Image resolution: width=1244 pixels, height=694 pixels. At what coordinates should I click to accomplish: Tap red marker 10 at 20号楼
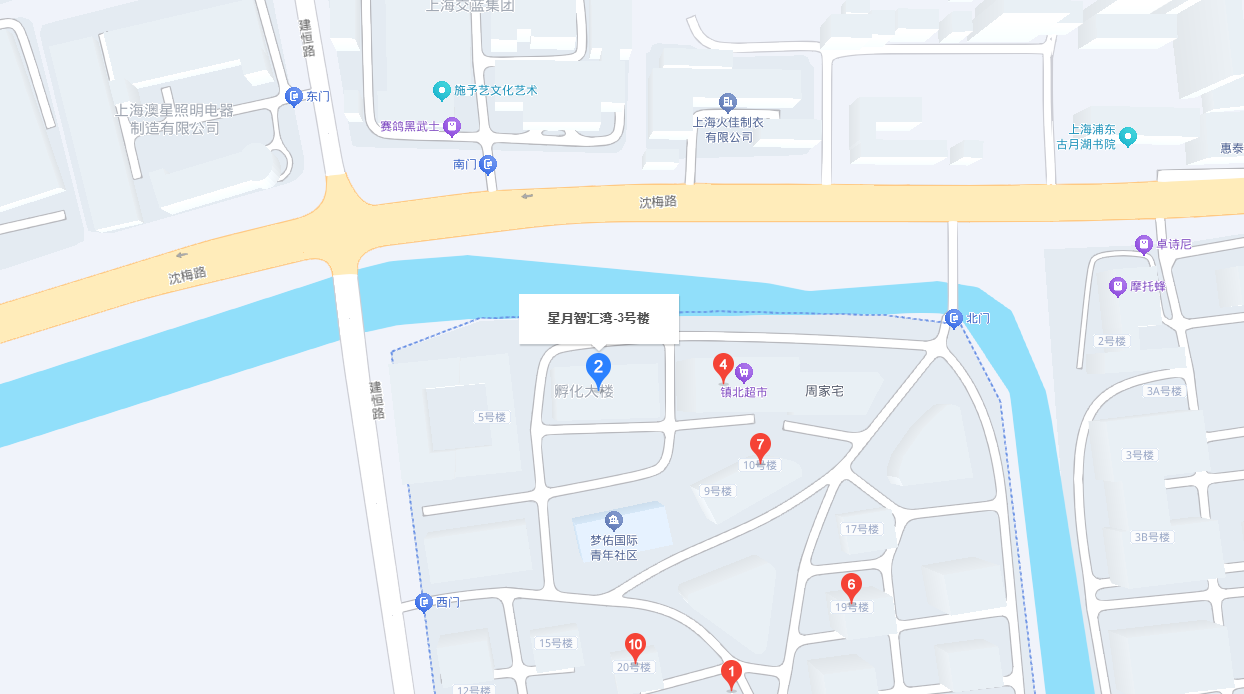click(x=634, y=645)
